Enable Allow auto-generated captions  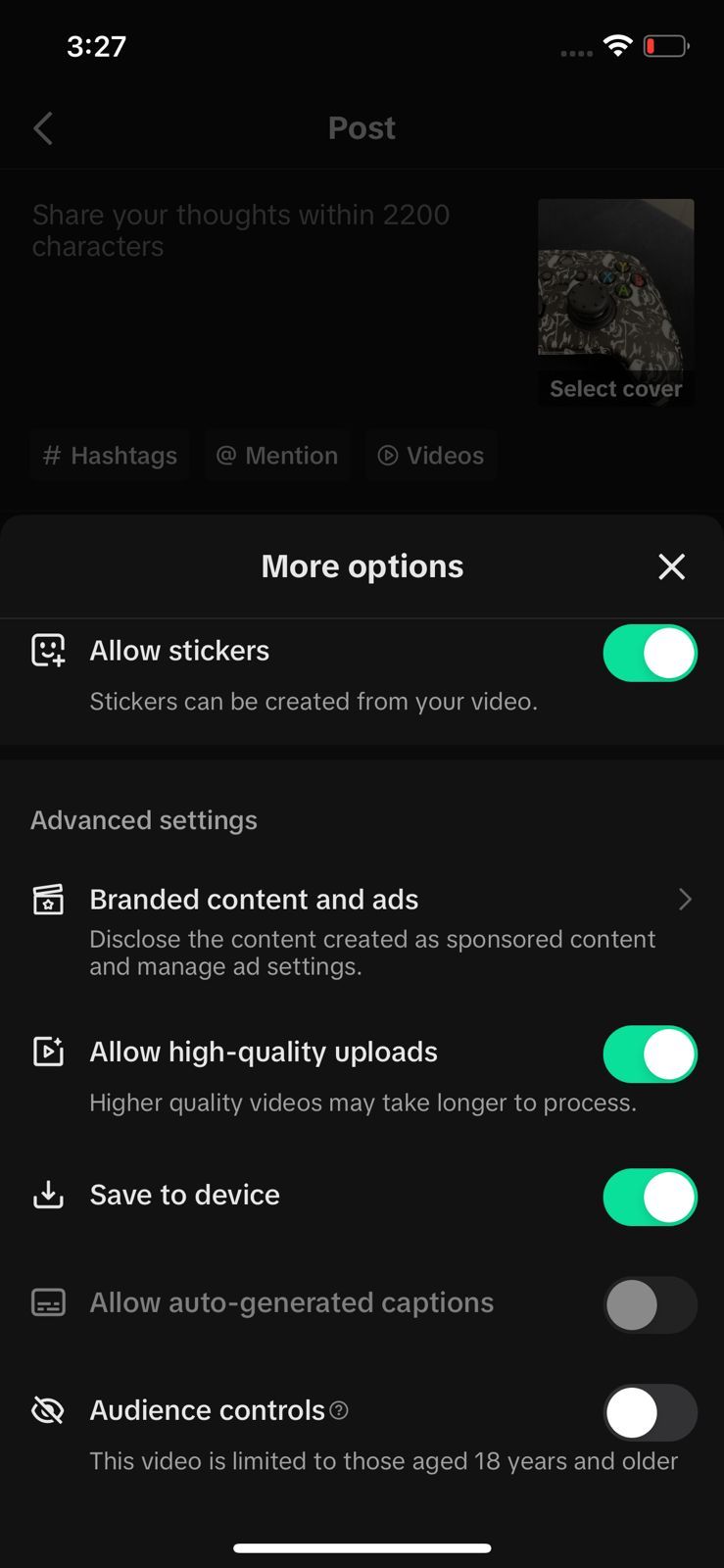pos(650,1304)
